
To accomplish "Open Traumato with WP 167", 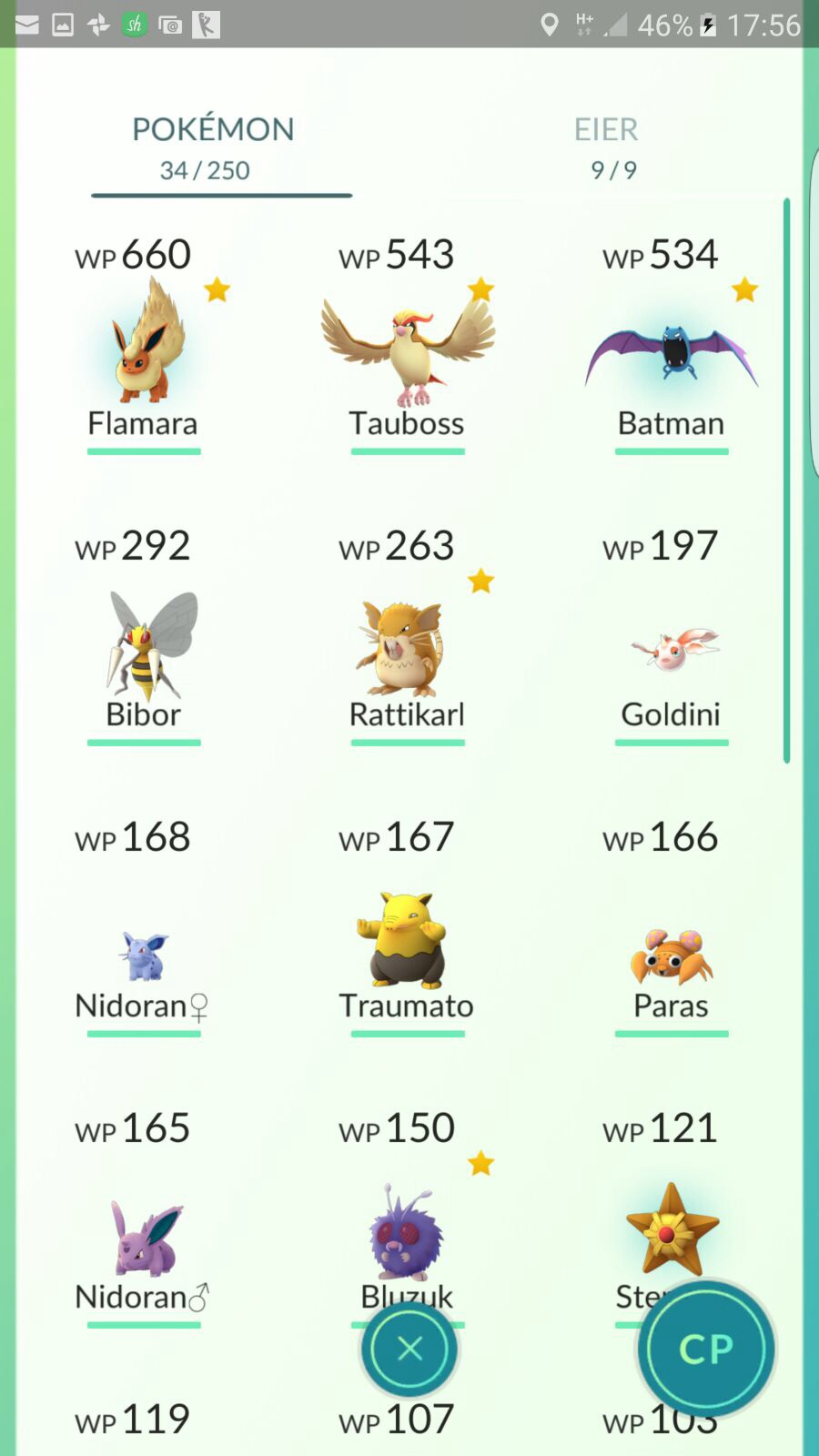I will (408, 926).
